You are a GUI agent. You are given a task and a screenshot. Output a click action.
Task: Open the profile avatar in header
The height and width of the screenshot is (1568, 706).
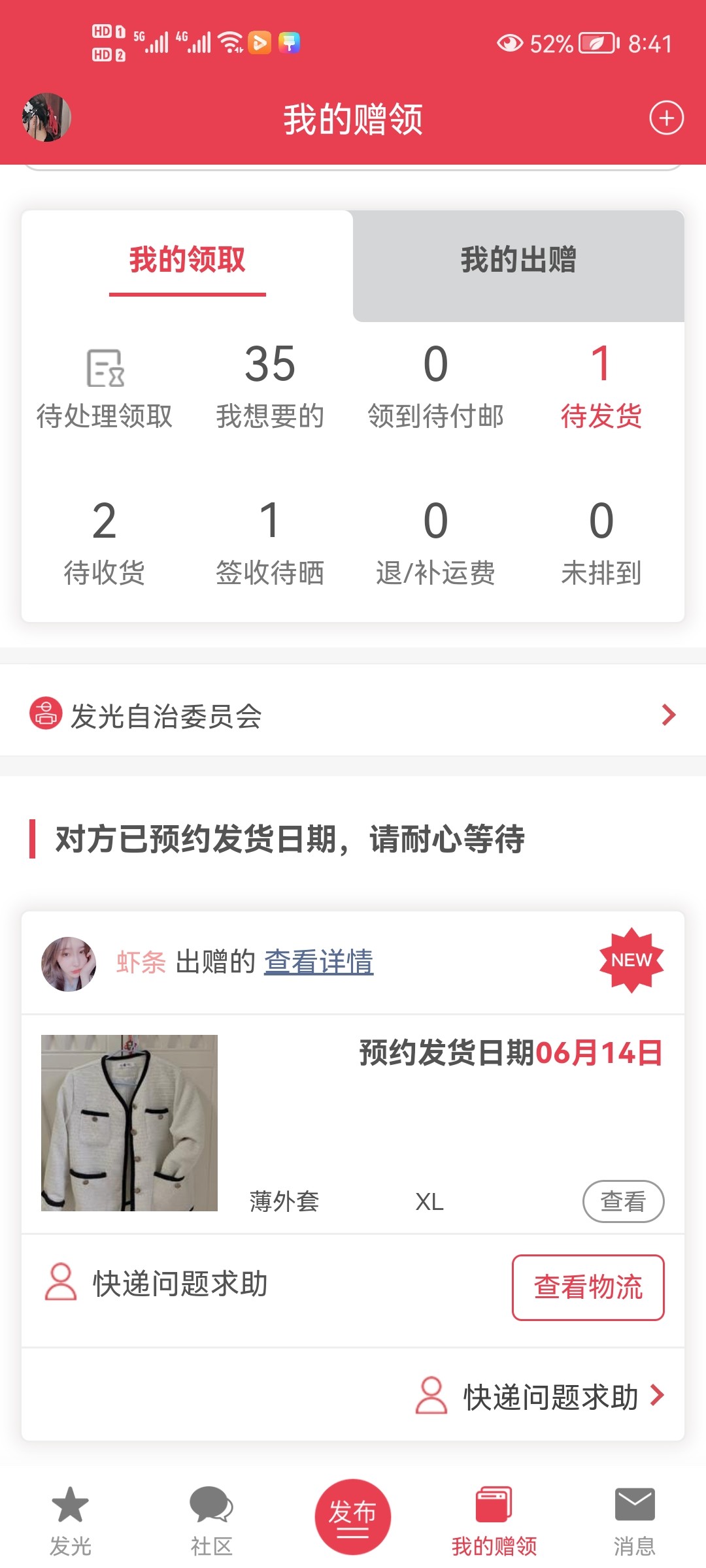46,118
